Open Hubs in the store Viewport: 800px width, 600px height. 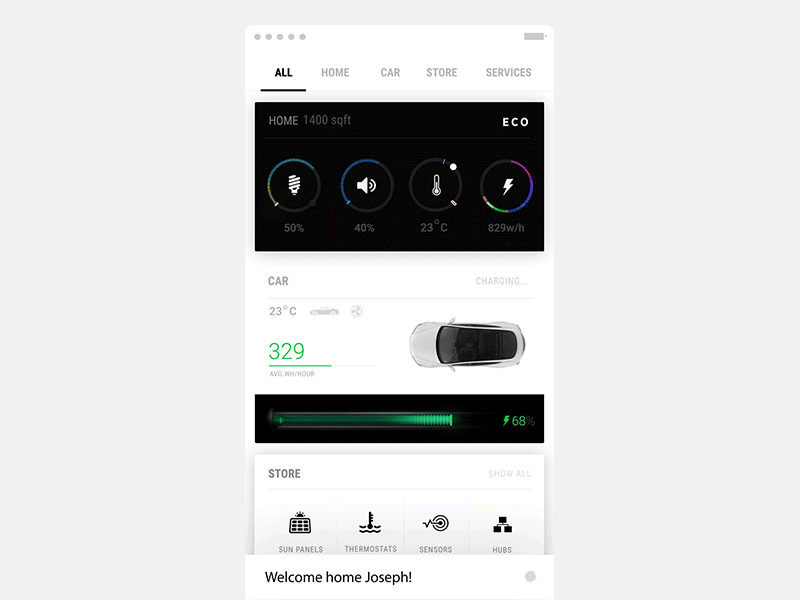point(502,530)
